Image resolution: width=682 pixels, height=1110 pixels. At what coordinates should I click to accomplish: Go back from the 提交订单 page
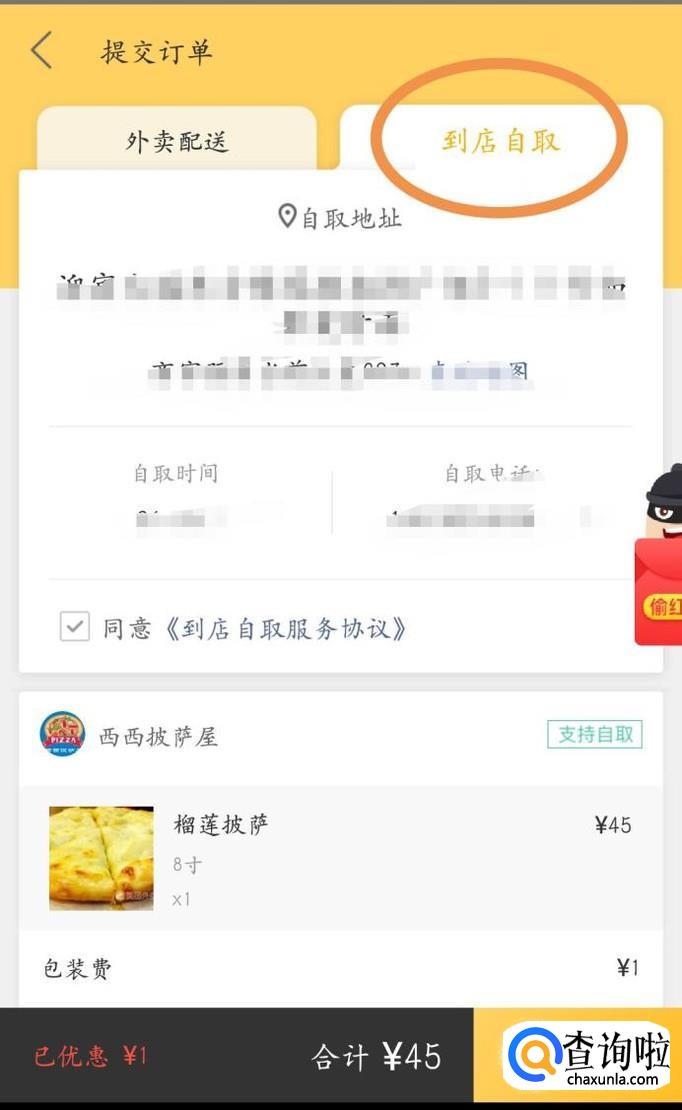coord(41,51)
